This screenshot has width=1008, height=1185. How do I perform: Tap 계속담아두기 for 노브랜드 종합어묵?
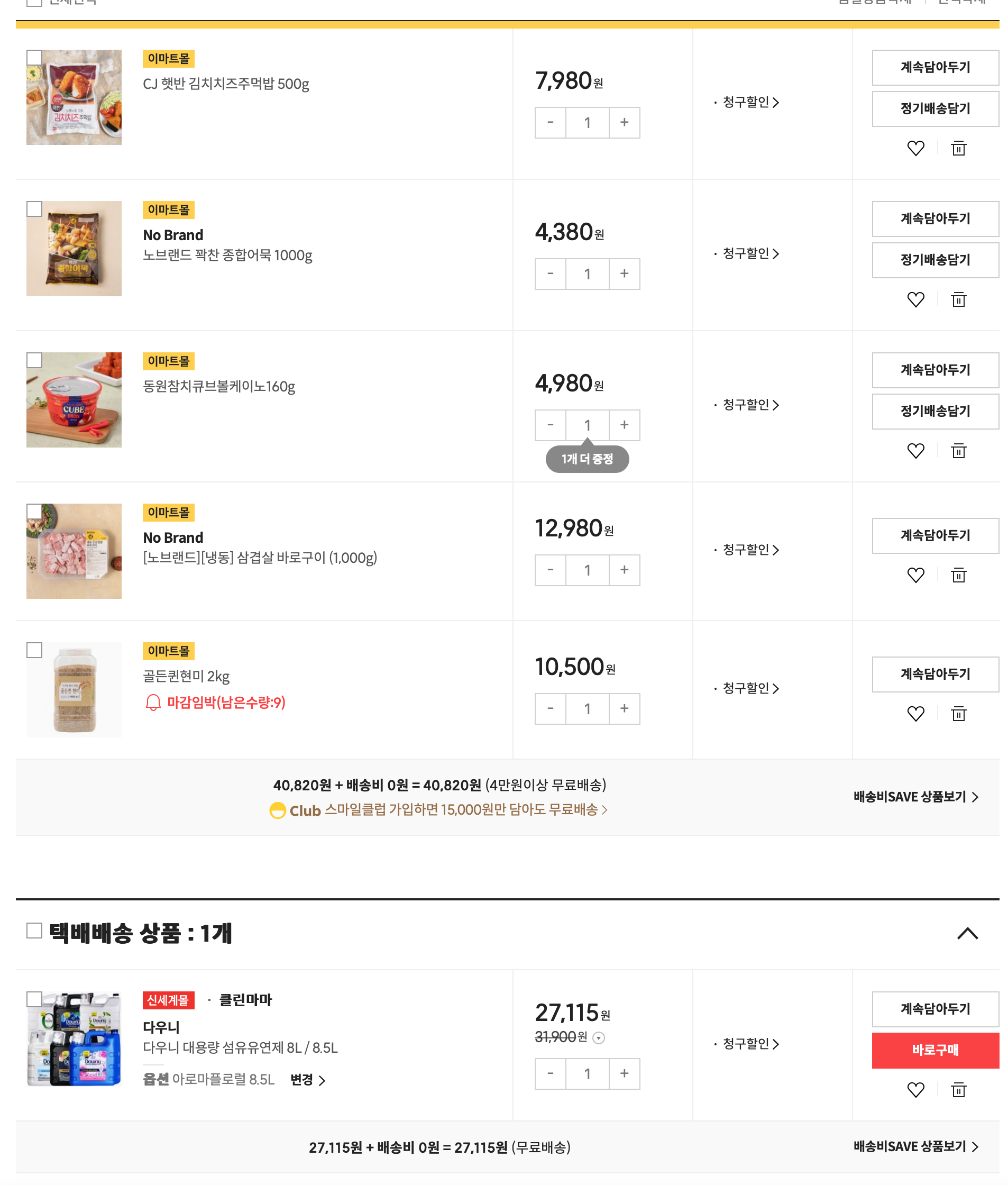click(935, 218)
